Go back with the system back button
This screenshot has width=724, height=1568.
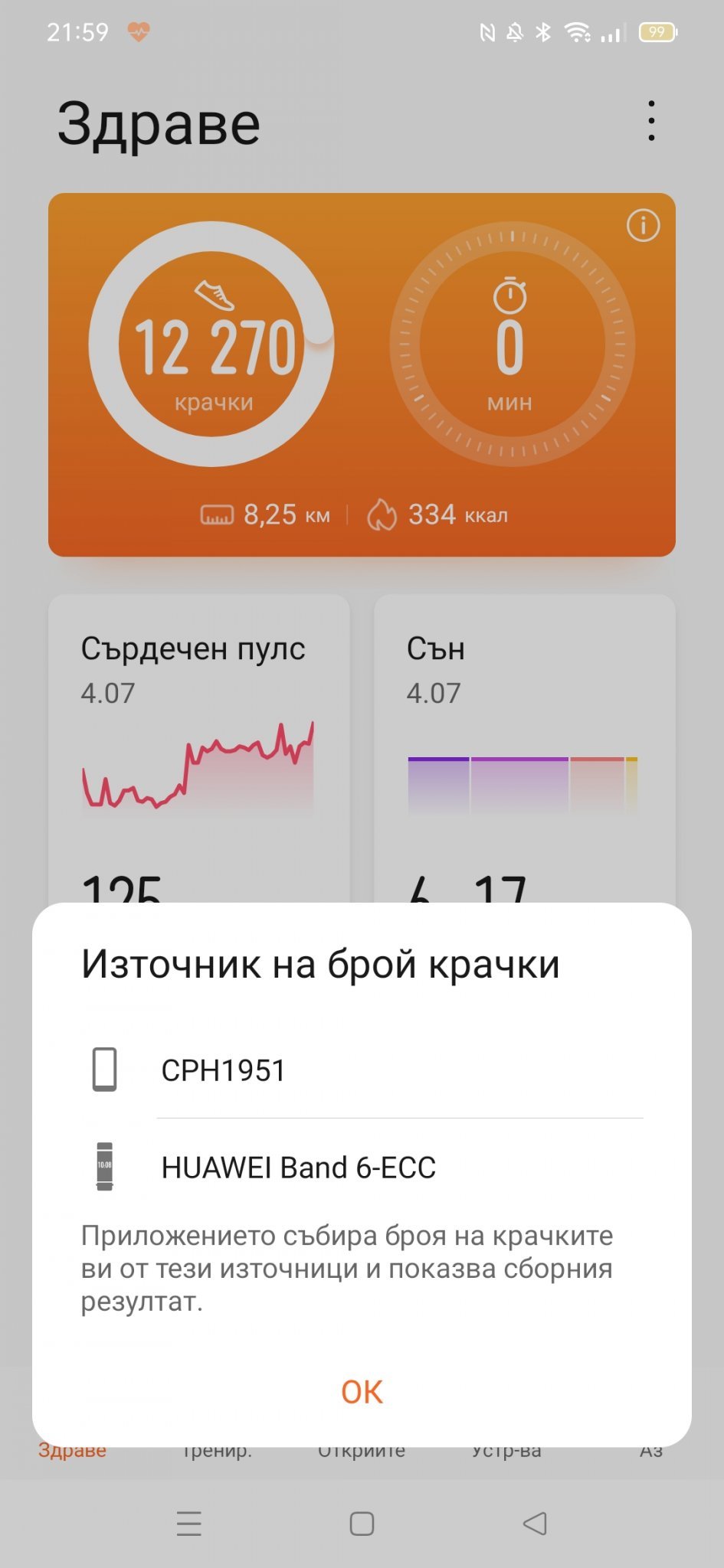point(535,1524)
